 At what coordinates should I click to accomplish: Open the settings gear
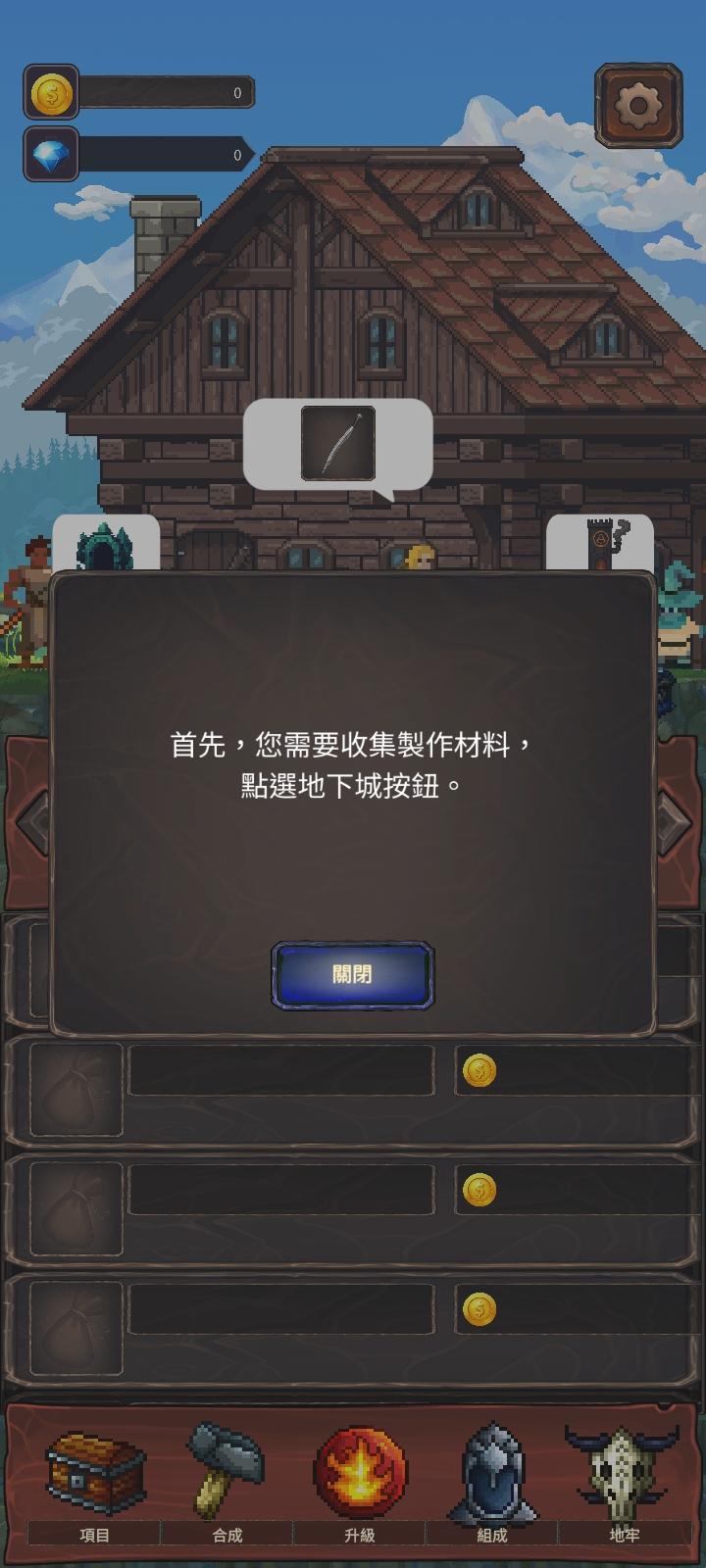point(638,105)
